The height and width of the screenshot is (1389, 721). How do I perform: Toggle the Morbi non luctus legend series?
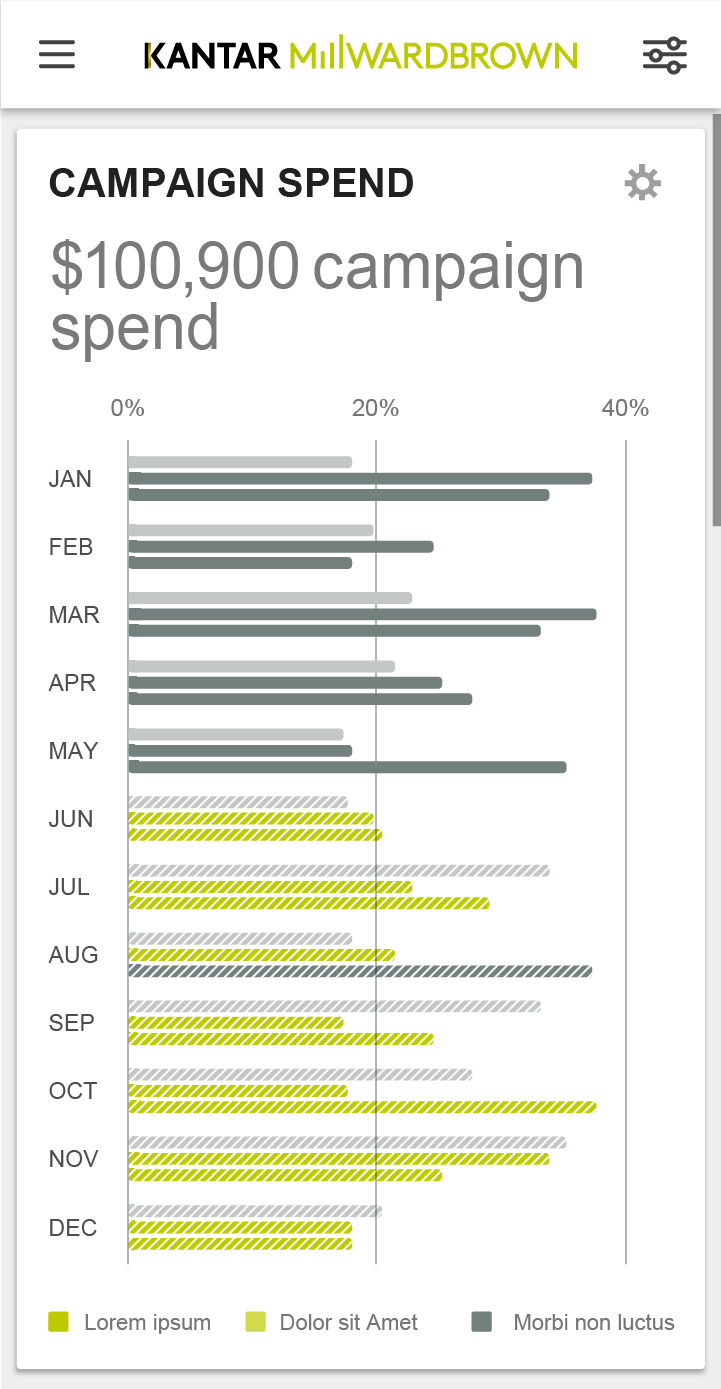573,1322
